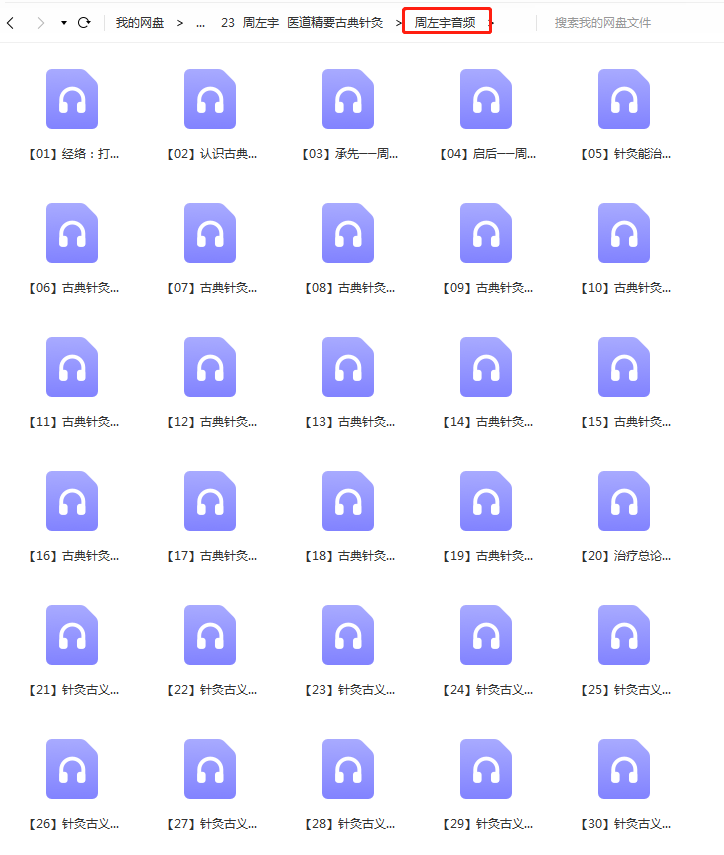Go back to the previous folder
This screenshot has width=724, height=855.
pyautogui.click(x=10, y=22)
